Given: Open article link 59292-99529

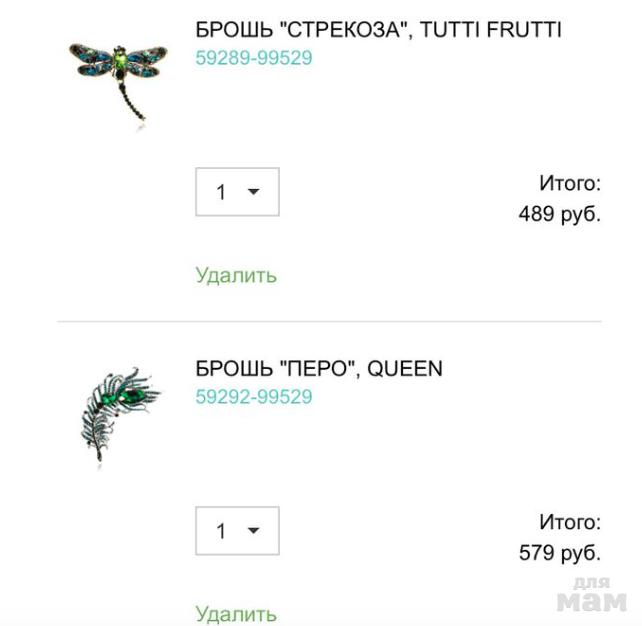Looking at the screenshot, I should pos(254,397).
